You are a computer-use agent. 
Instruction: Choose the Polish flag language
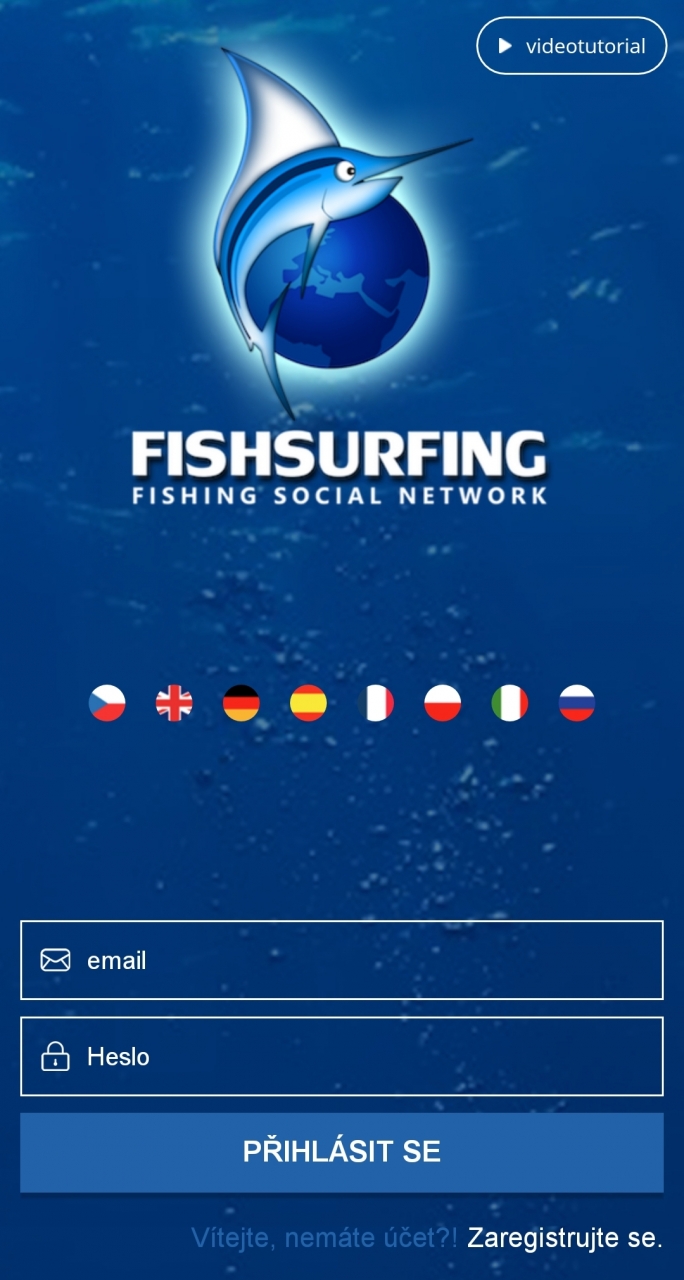pos(442,703)
